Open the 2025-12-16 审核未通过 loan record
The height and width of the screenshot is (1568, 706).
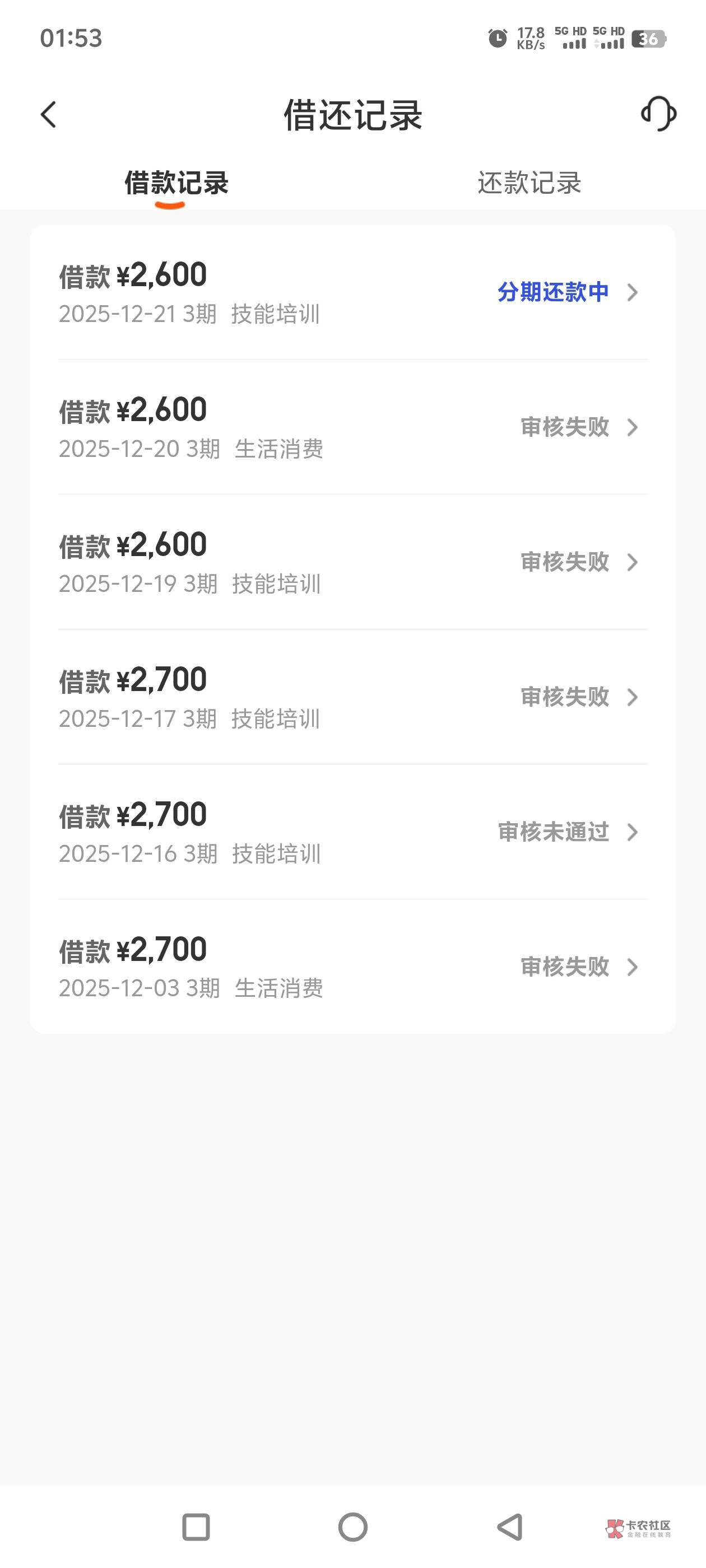click(352, 832)
